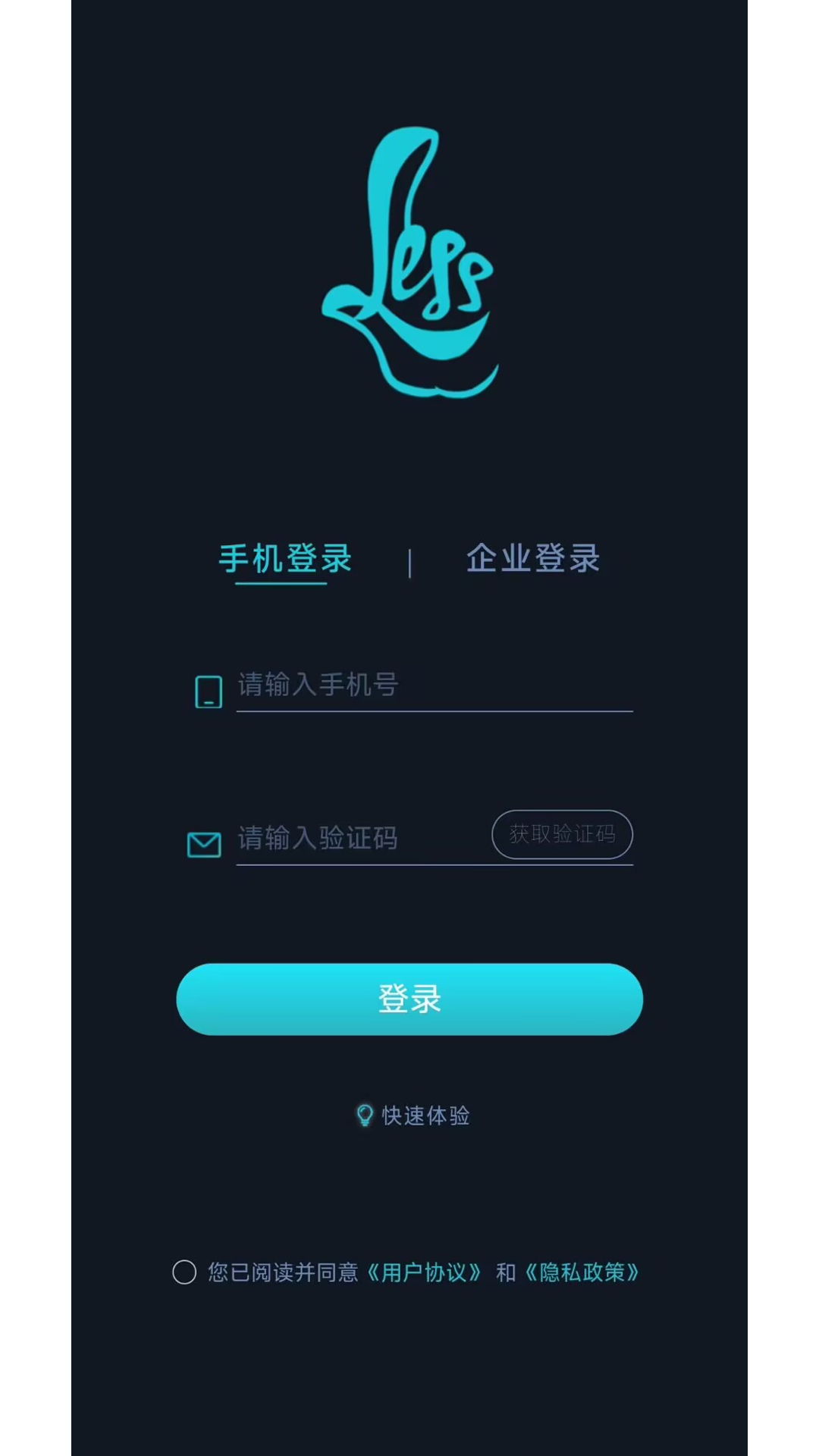Viewport: 819px width, 1456px height.
Task: Click the verification code input field
Action: [341, 838]
